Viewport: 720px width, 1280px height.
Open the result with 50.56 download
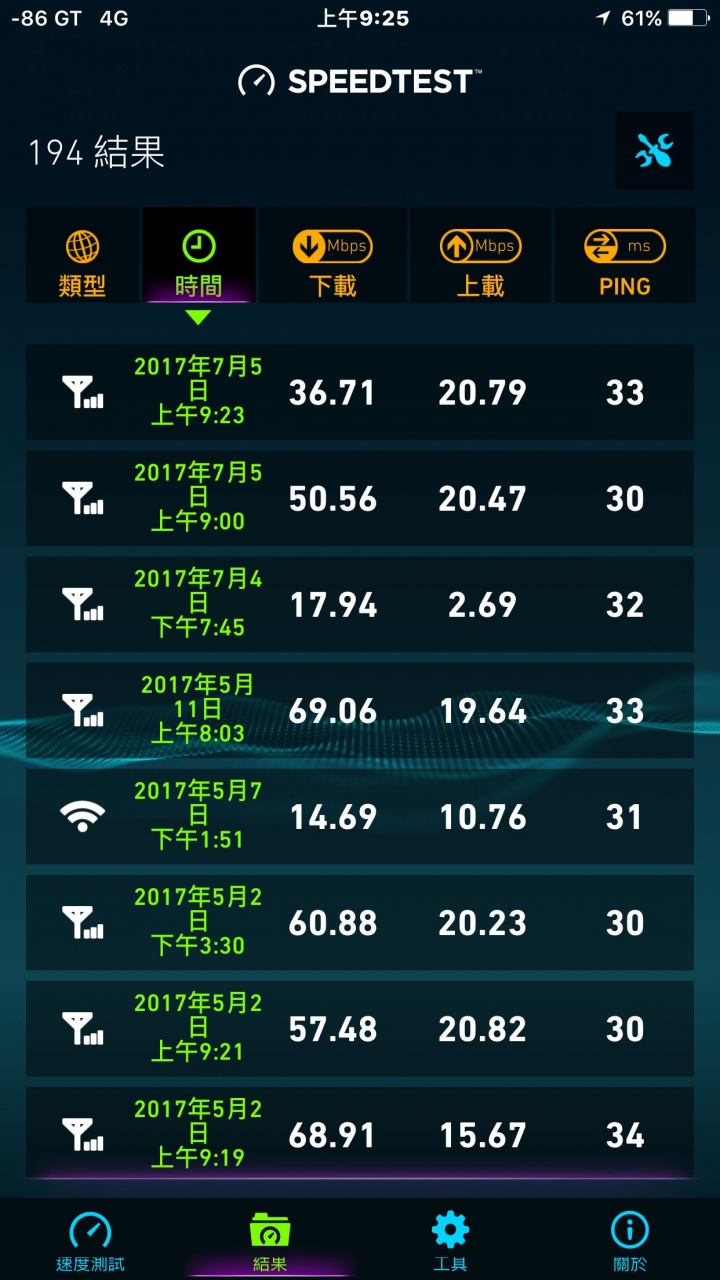[360, 498]
